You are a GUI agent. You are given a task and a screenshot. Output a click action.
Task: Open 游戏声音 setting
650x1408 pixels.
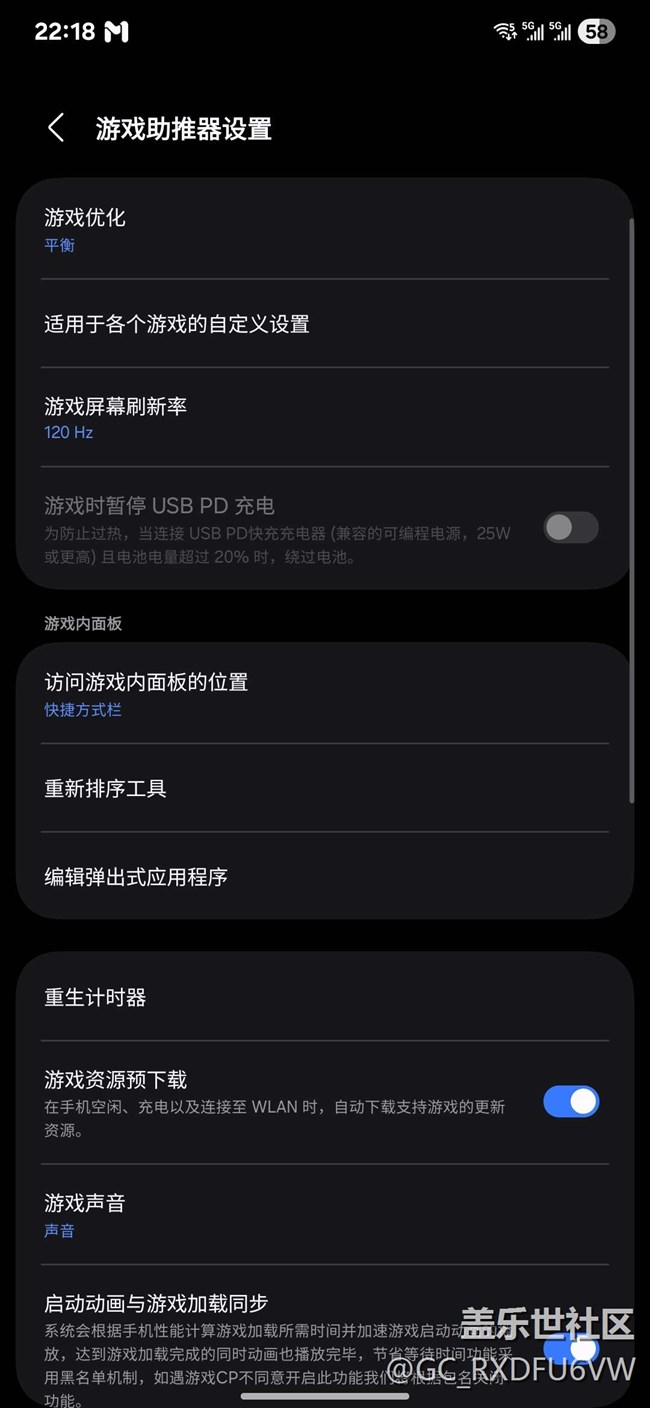pyautogui.click(x=325, y=1215)
